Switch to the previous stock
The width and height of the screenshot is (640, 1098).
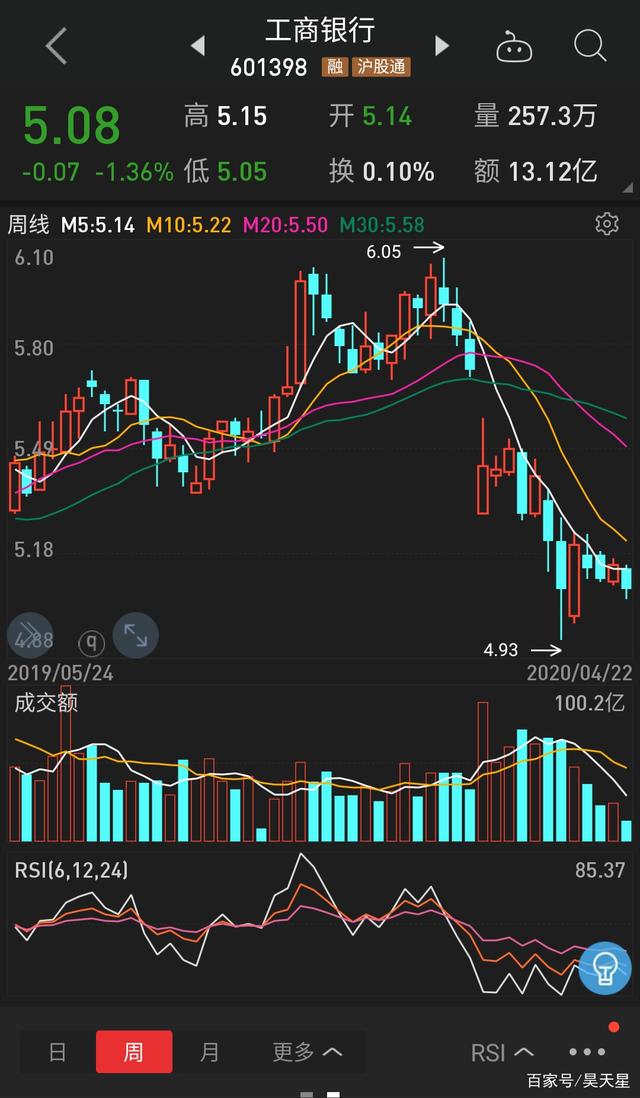(x=197, y=46)
